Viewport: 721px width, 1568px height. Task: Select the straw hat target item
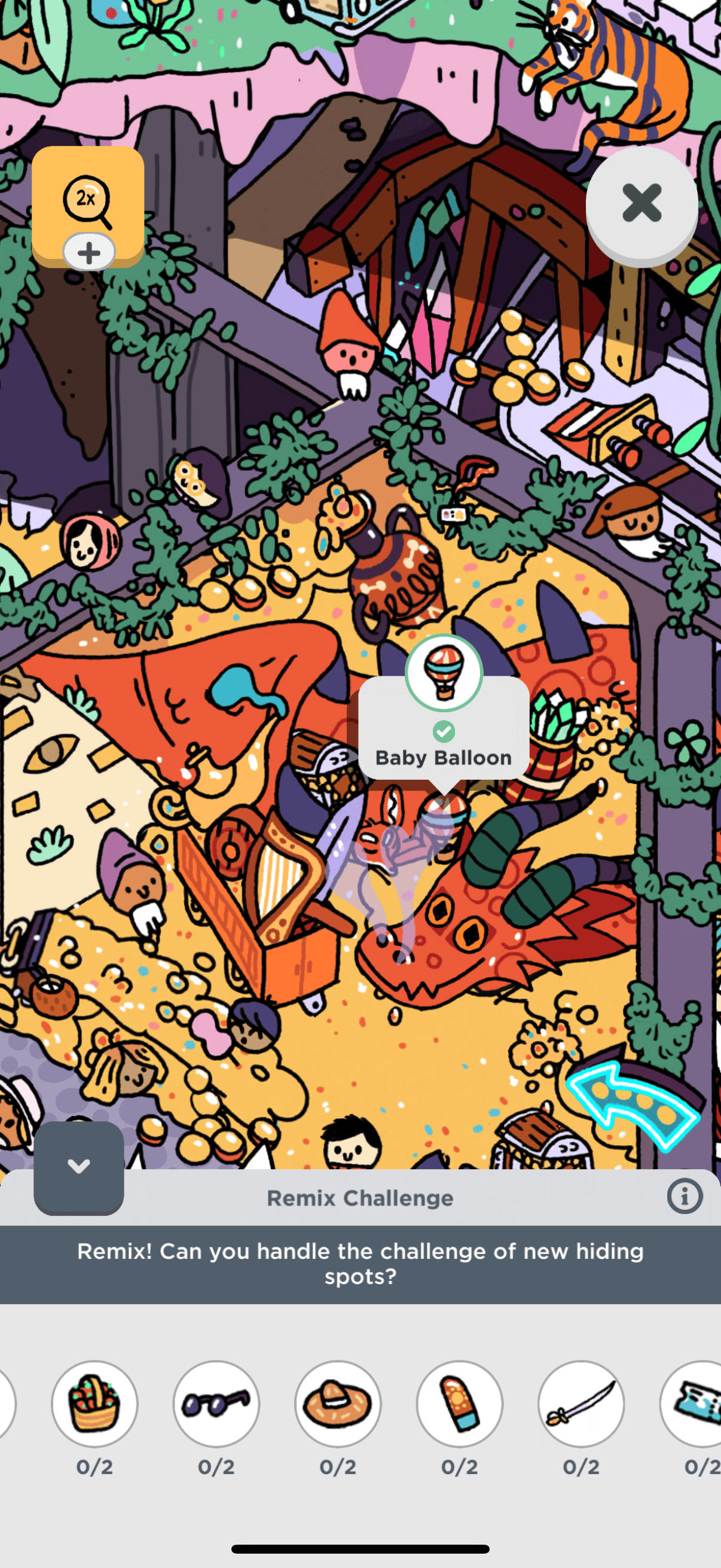[x=338, y=1404]
